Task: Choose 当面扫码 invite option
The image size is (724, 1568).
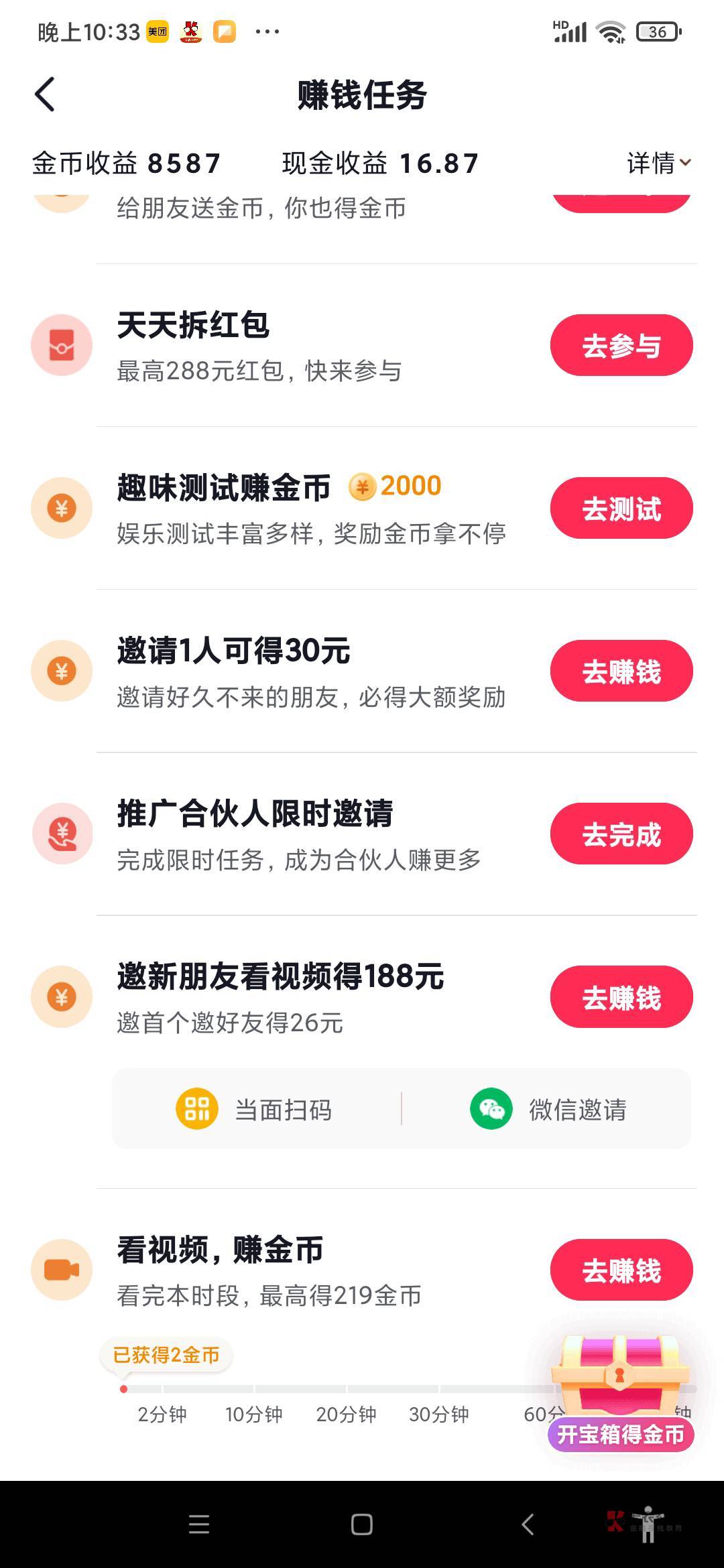Action: 255,1109
